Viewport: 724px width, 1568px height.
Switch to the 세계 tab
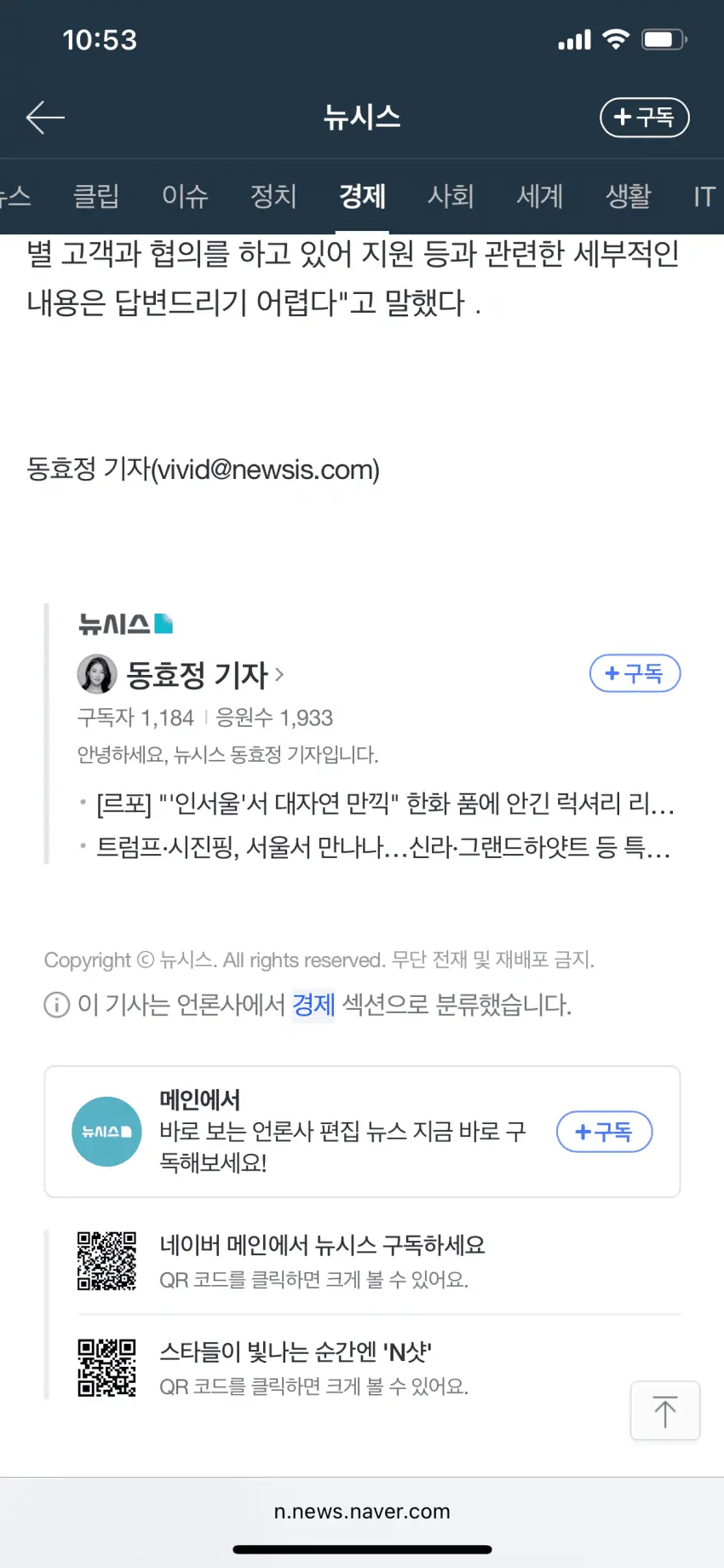pyautogui.click(x=540, y=197)
